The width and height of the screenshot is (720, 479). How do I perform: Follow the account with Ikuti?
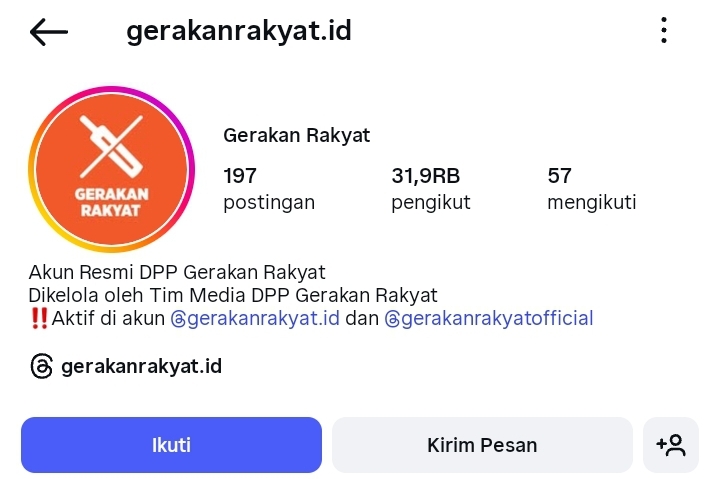171,445
